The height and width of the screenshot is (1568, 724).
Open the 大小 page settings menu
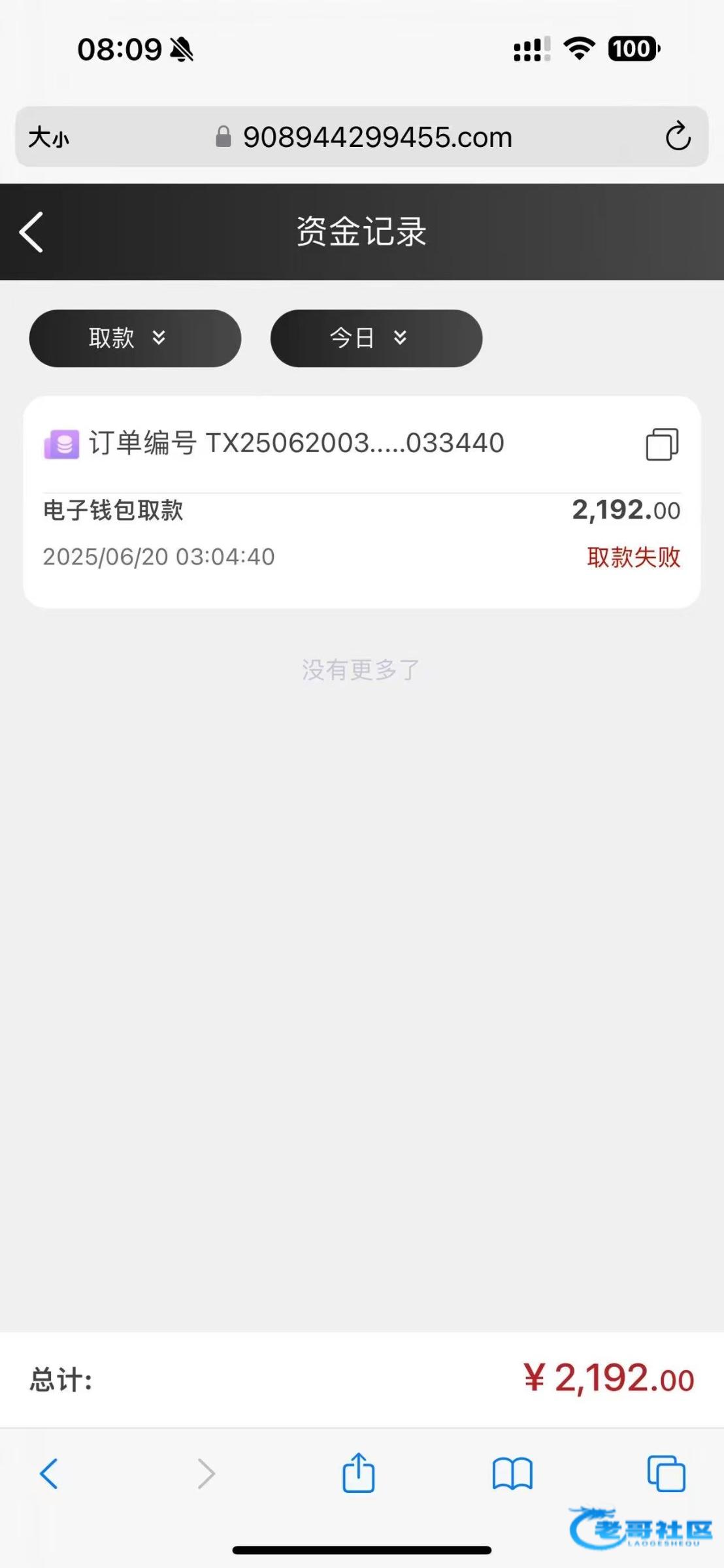click(x=48, y=137)
